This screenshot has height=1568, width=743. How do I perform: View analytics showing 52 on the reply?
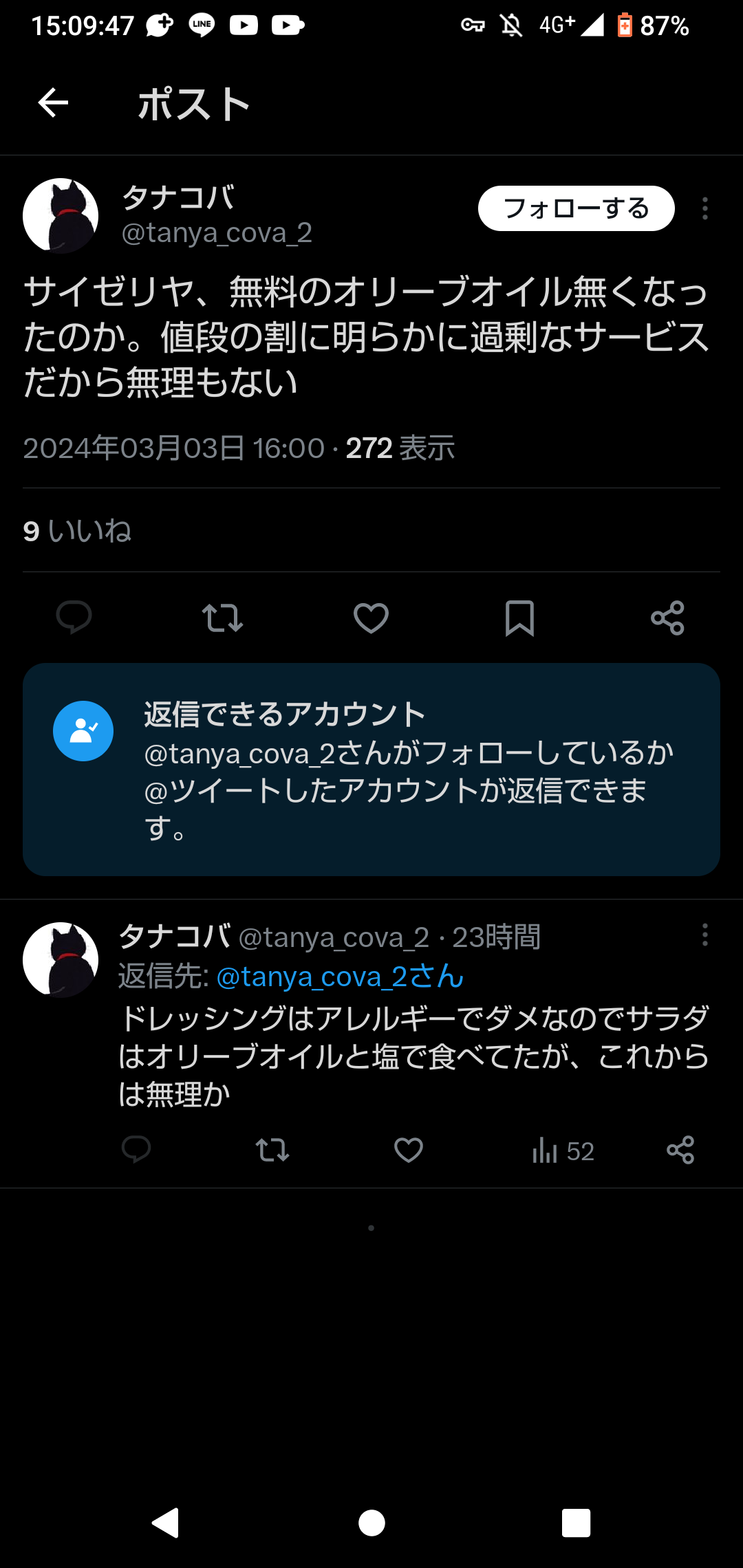pyautogui.click(x=562, y=1150)
